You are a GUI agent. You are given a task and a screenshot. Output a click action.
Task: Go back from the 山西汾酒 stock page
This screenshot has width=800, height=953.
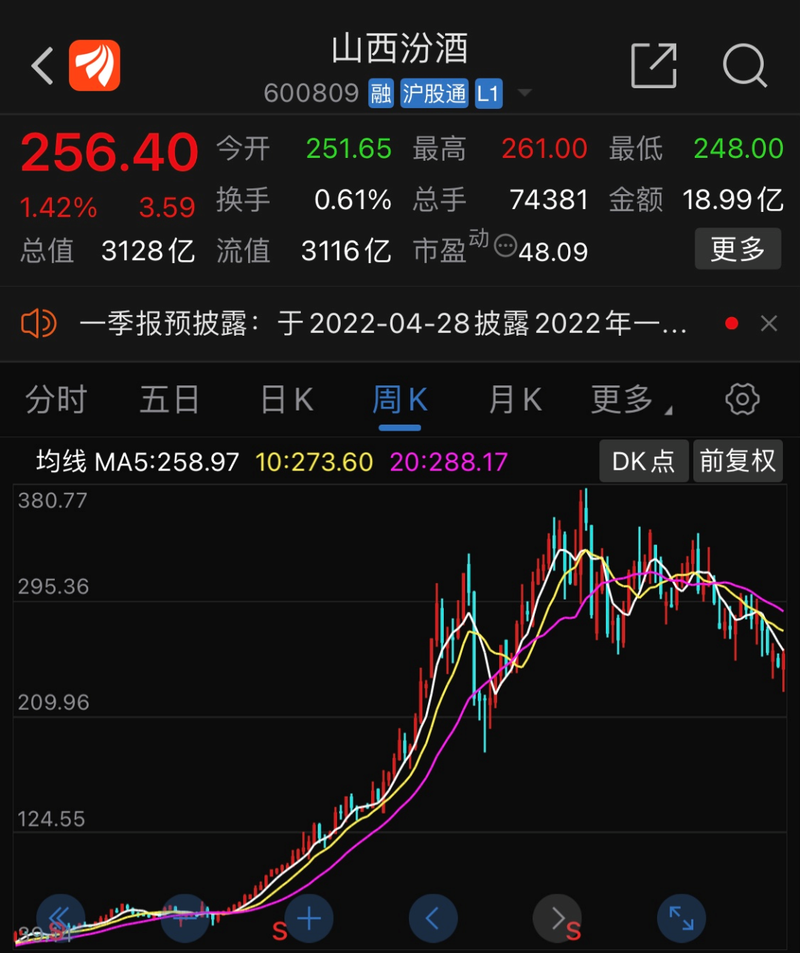tap(42, 66)
